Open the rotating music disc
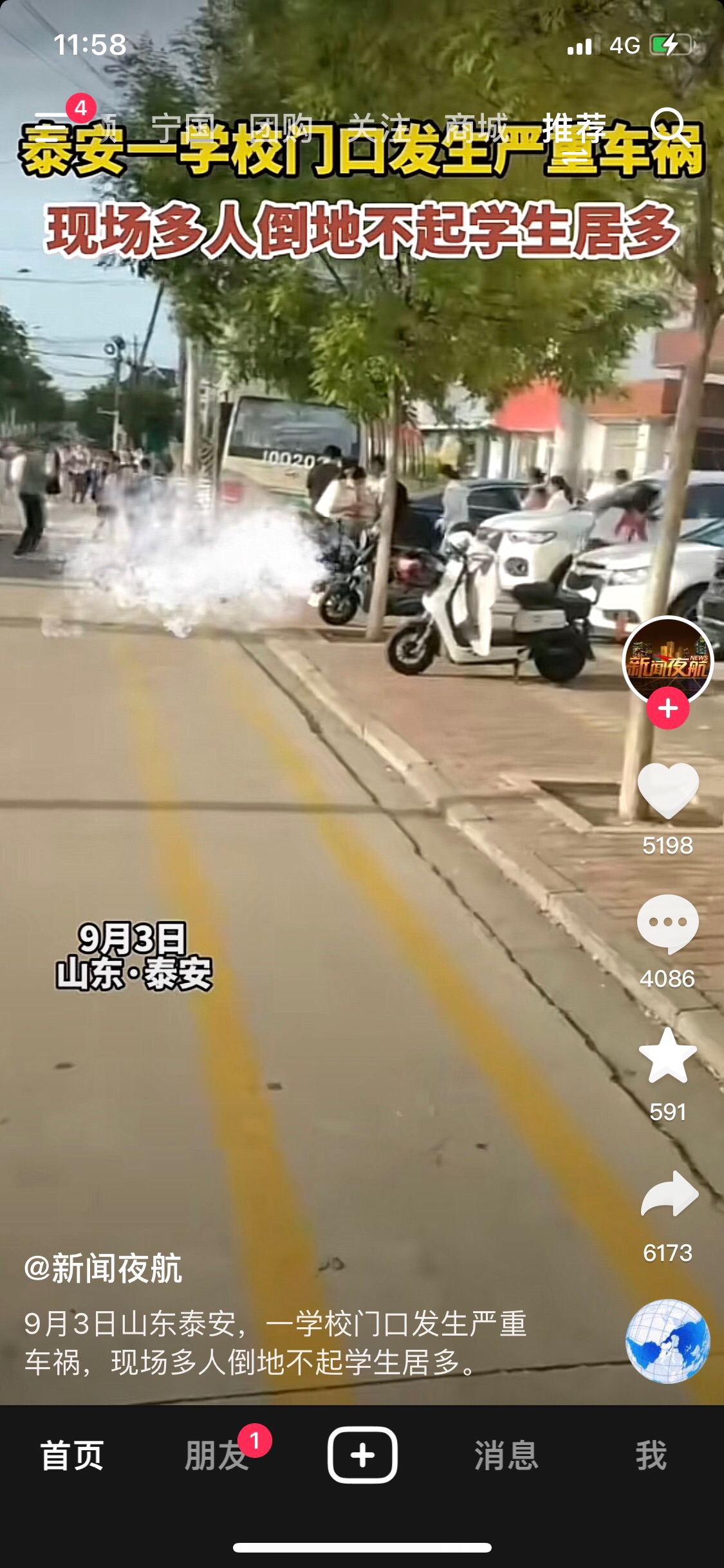The width and height of the screenshot is (724, 1568). [x=667, y=1341]
